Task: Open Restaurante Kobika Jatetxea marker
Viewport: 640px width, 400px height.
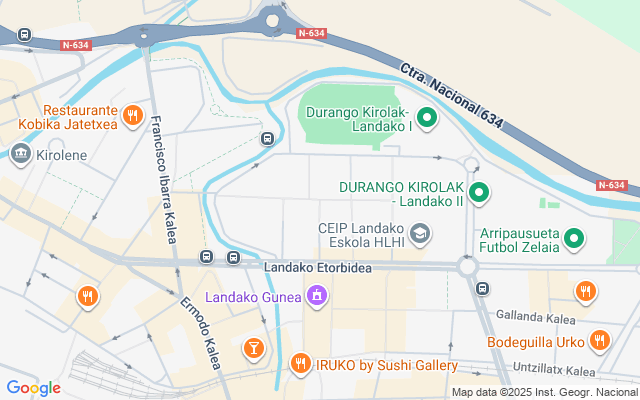Action: pyautogui.click(x=133, y=117)
